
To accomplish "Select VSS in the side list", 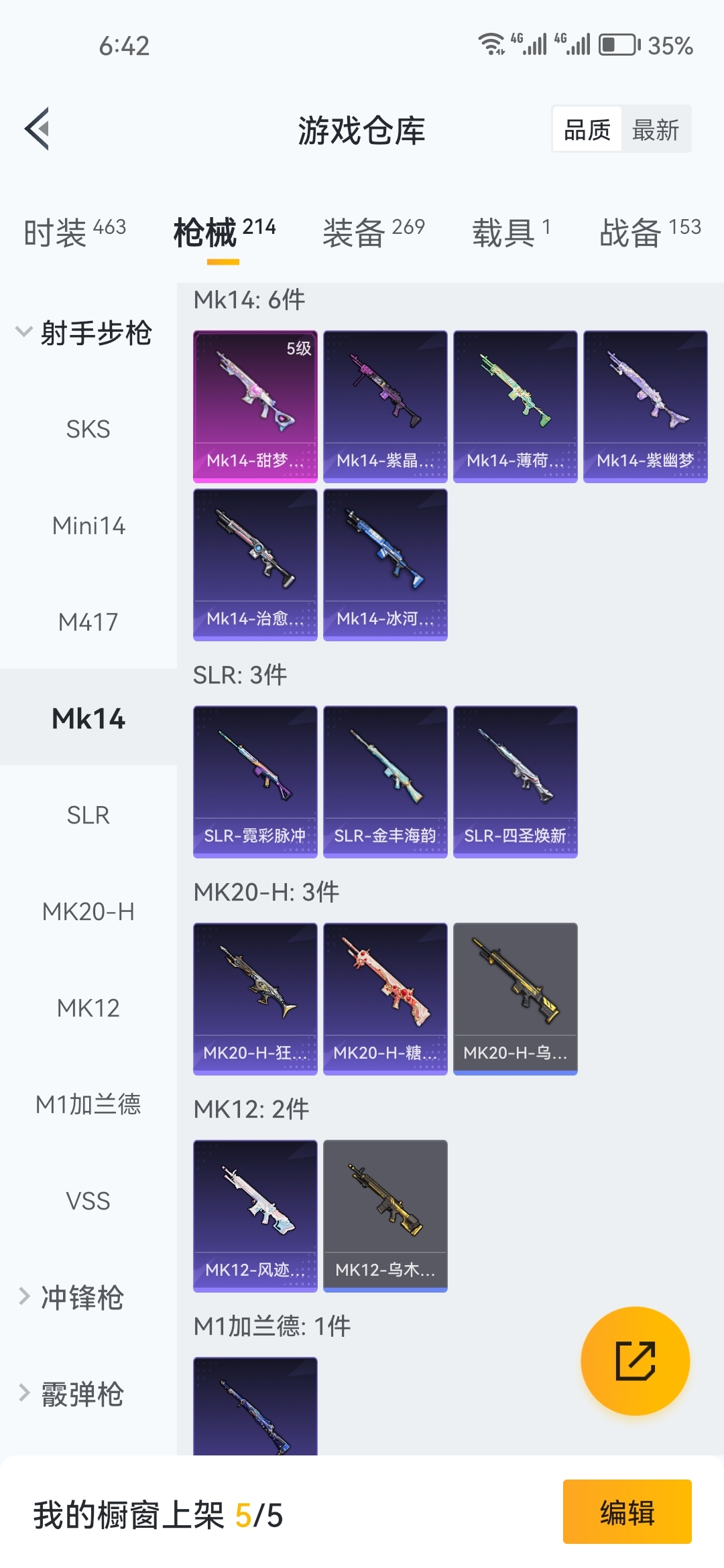I will pos(88,1201).
